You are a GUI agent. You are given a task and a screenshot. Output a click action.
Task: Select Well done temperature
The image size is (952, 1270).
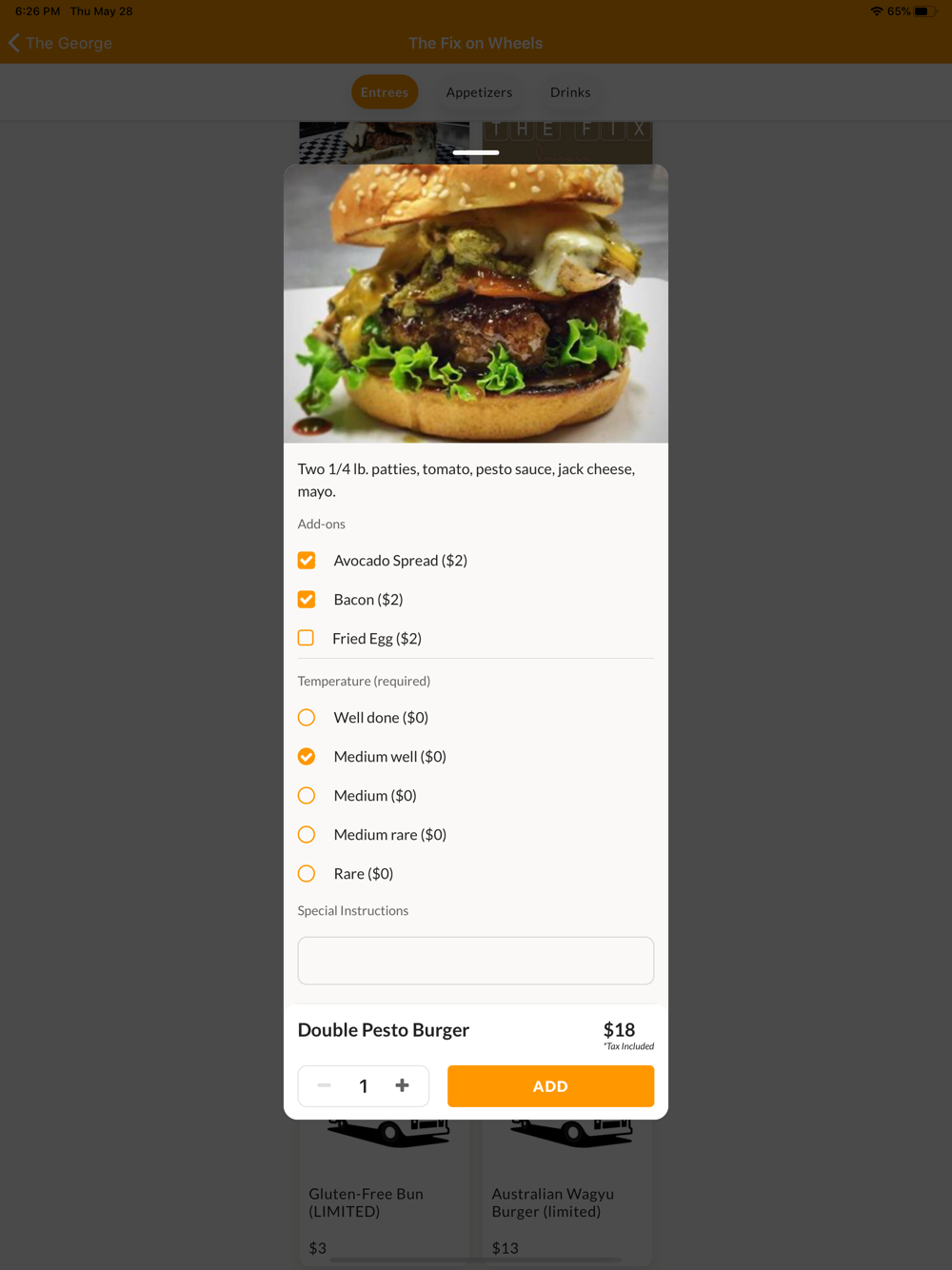point(307,718)
